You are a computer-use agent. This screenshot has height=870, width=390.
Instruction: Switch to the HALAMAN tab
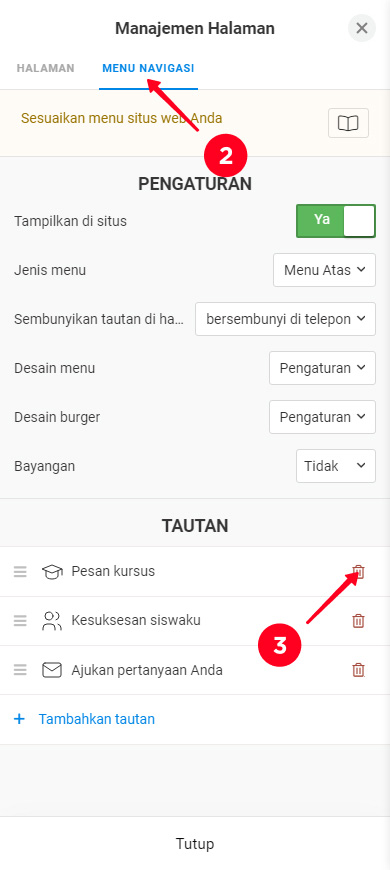point(45,68)
